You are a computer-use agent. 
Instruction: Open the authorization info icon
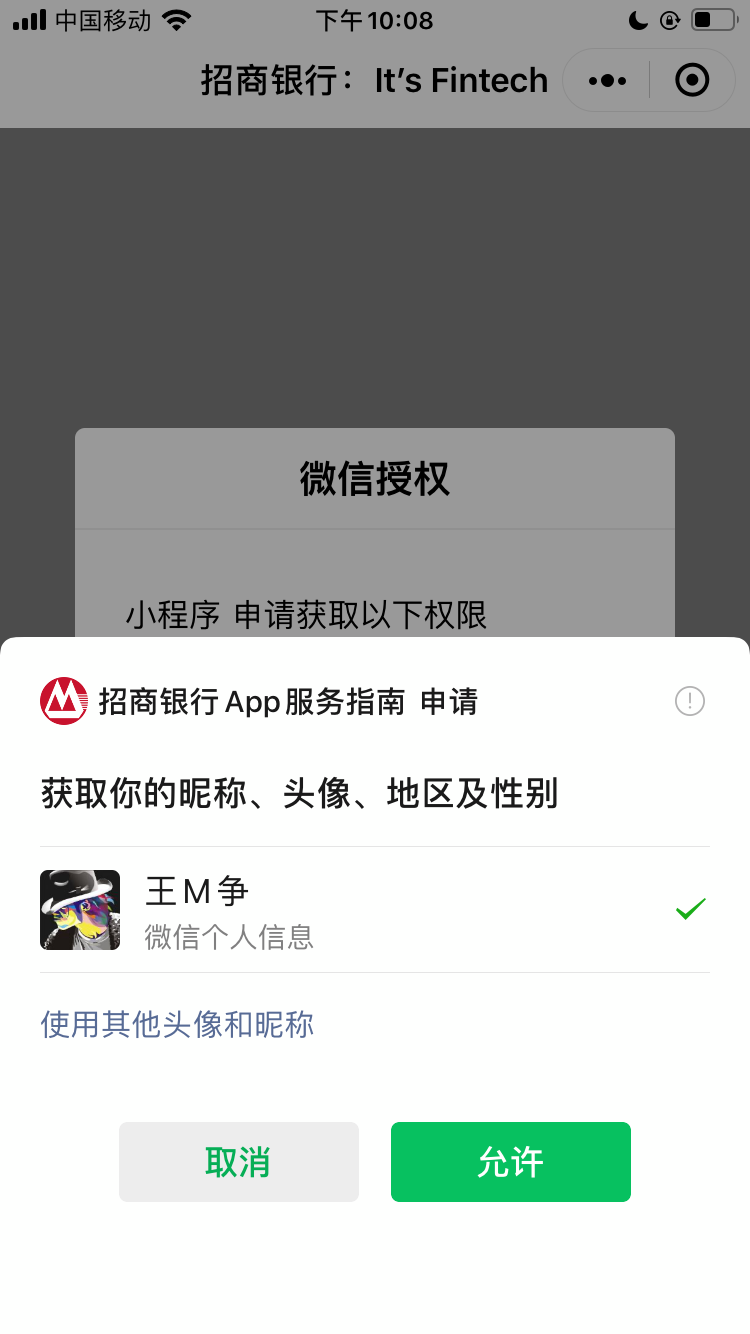pos(690,701)
